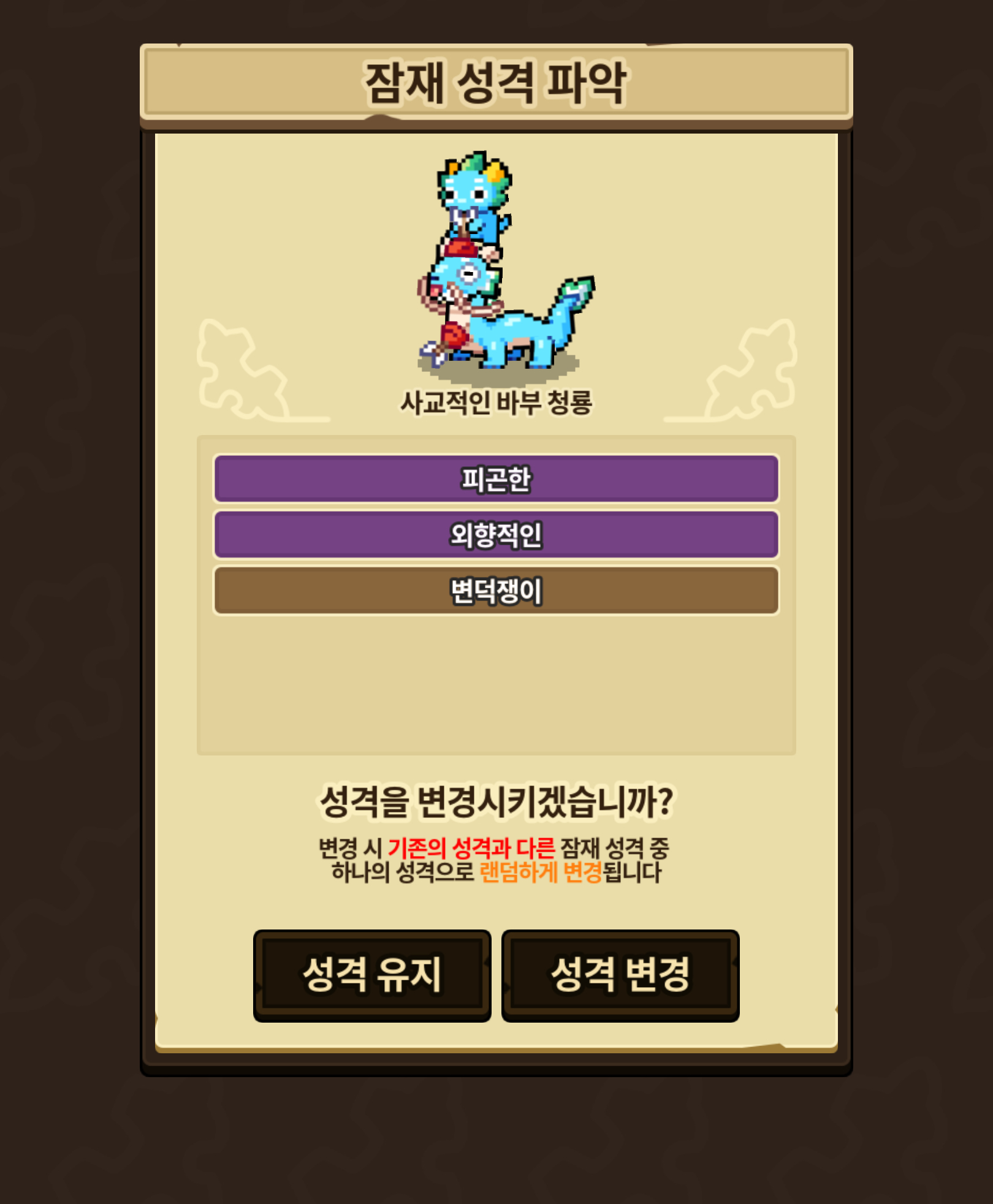Tap the 성격 유지 button
Screen dimensions: 993x1204
point(372,975)
